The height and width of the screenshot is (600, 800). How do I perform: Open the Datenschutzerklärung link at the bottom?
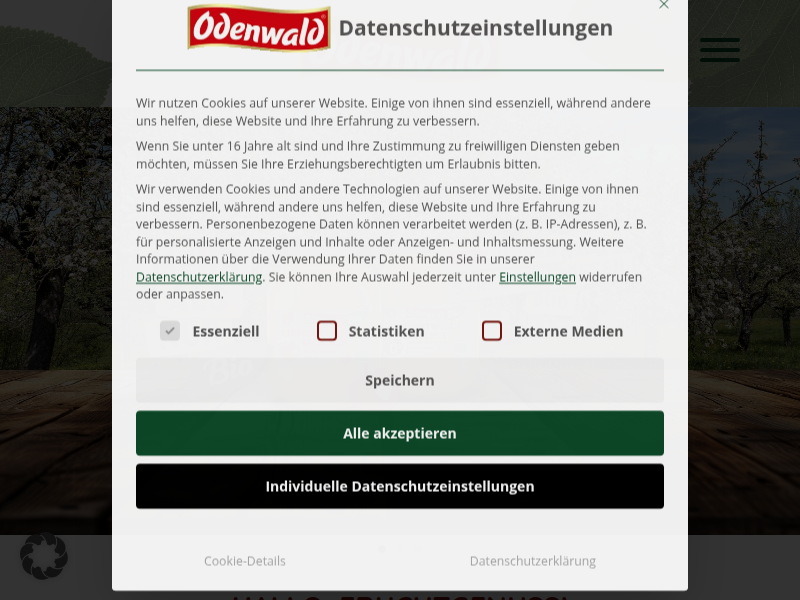533,561
